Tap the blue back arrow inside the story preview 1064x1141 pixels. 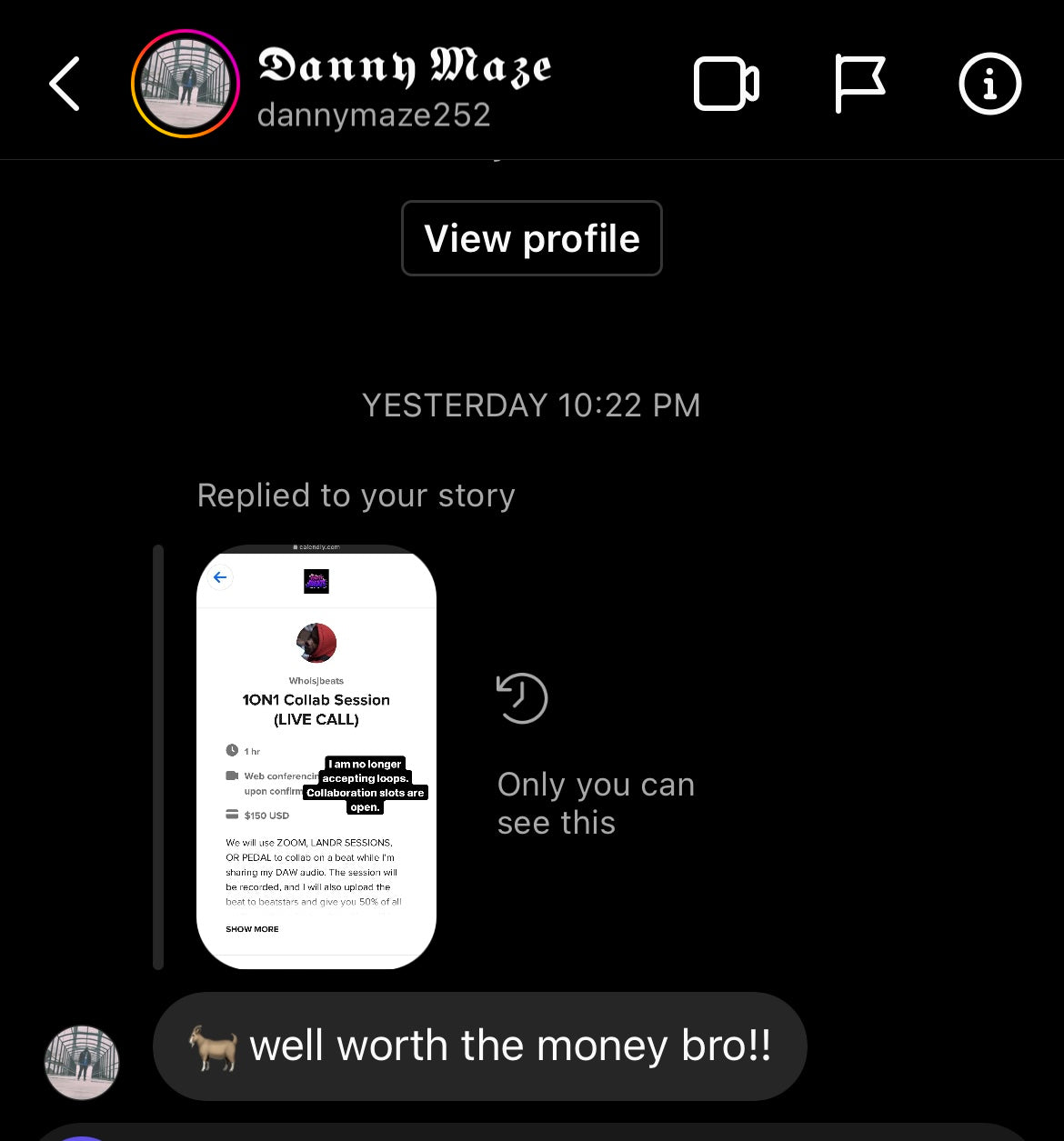[x=219, y=577]
